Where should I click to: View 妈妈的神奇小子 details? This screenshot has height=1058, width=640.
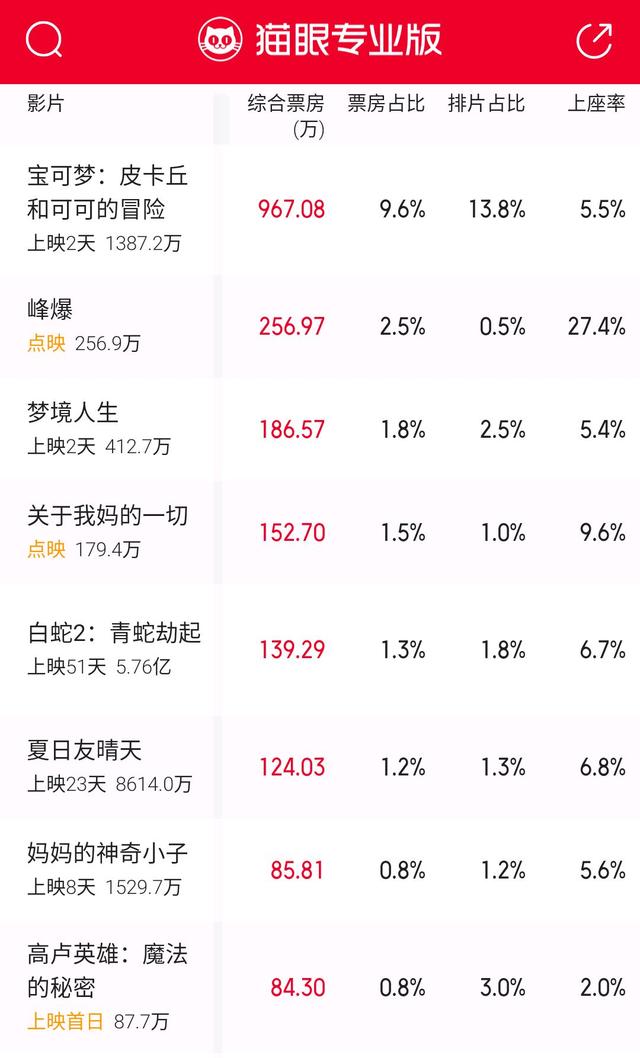pos(320,870)
